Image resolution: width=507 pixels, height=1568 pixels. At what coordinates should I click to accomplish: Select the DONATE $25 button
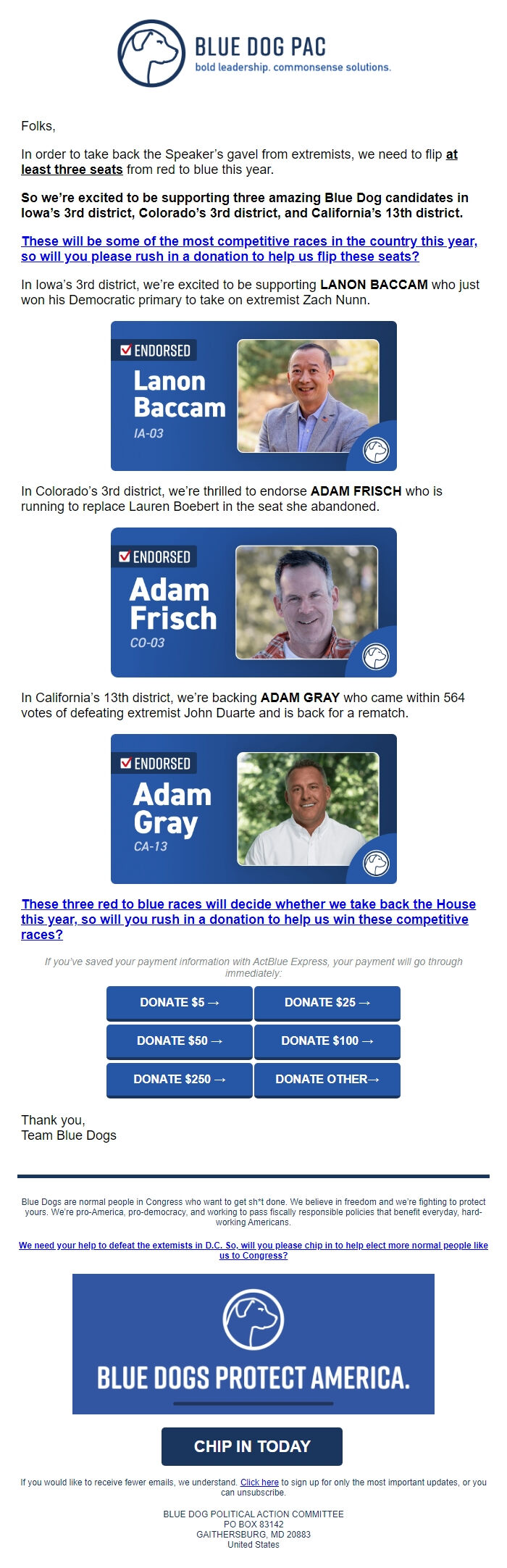[x=327, y=1003]
